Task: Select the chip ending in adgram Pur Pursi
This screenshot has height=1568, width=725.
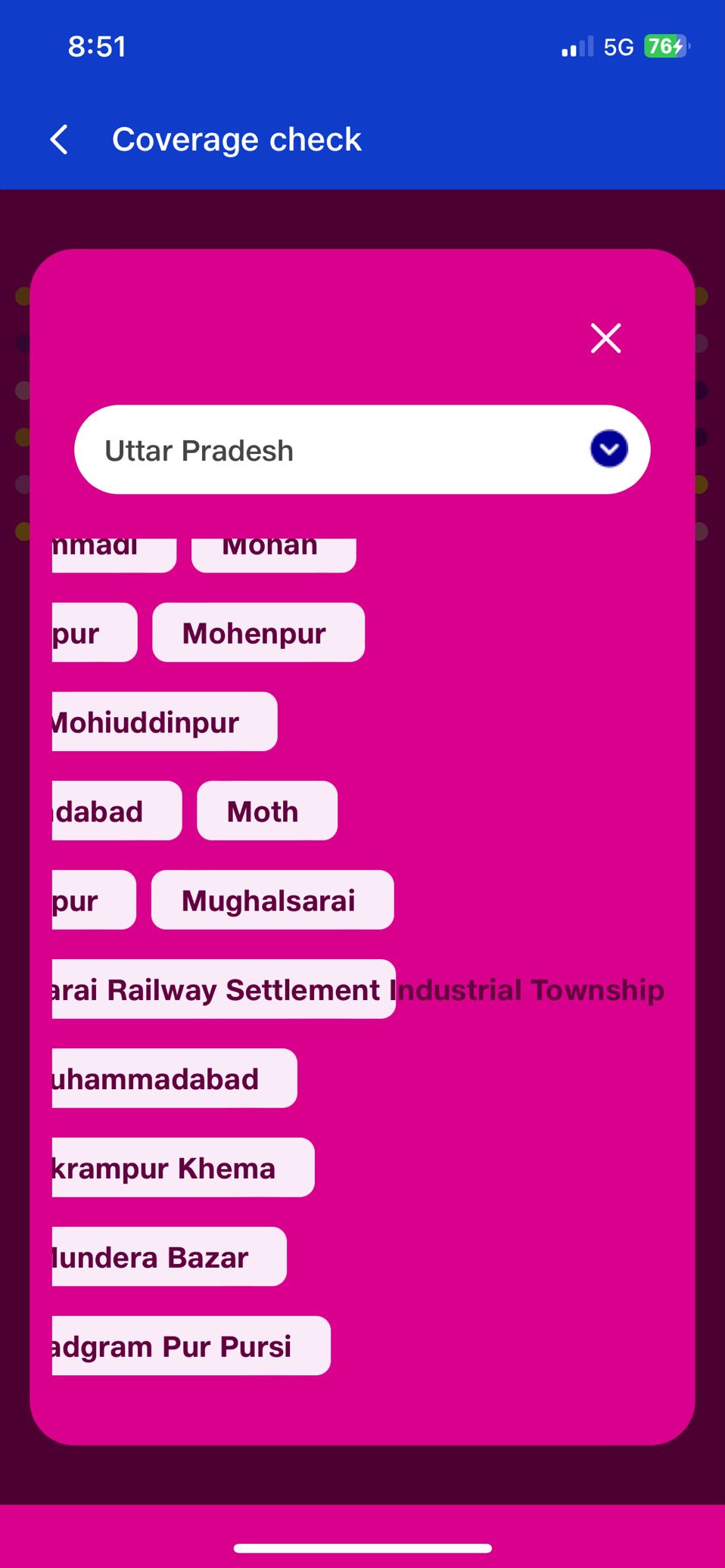Action: pyautogui.click(x=189, y=1346)
